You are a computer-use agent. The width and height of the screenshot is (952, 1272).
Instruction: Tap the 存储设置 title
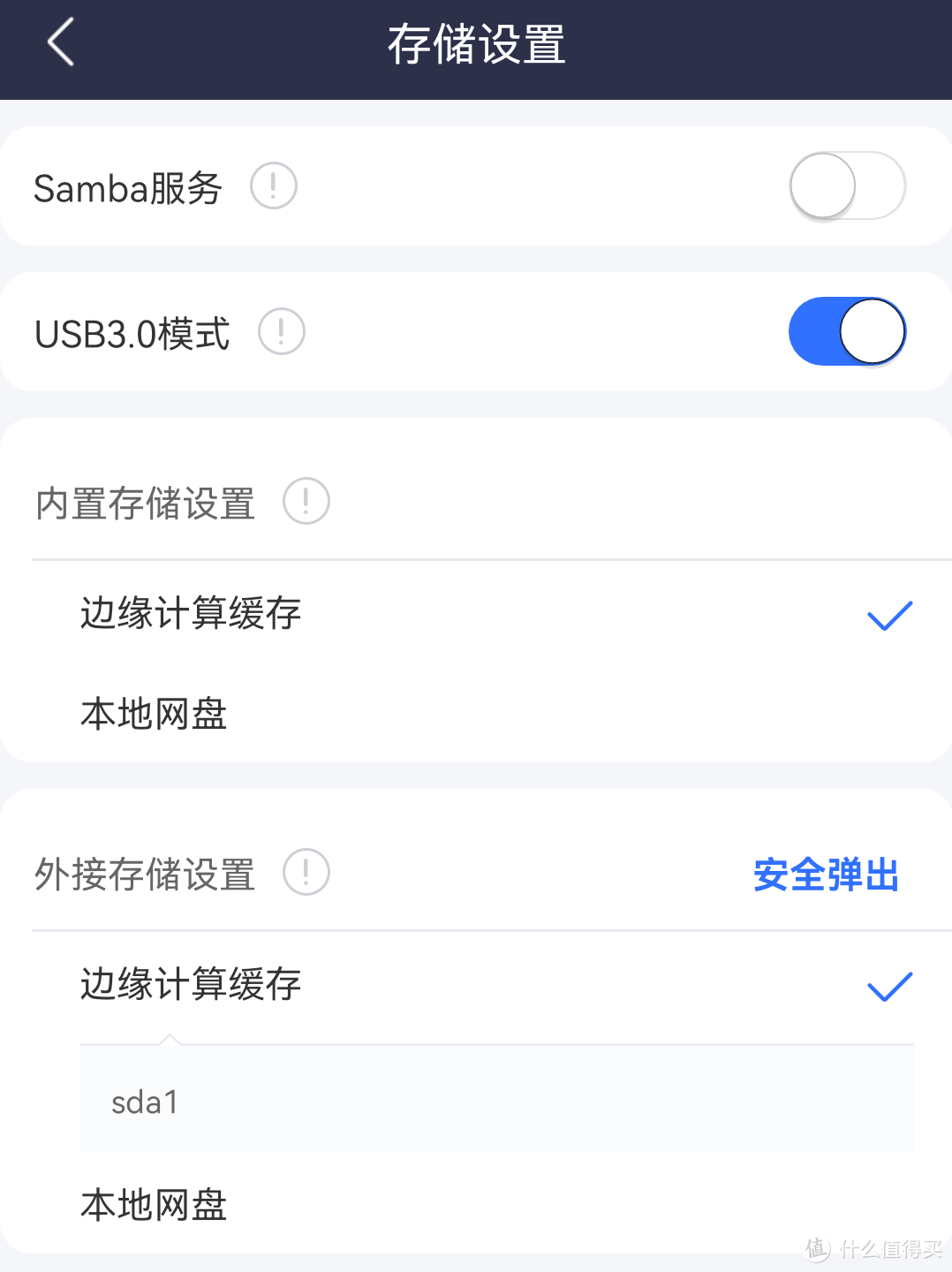point(476,44)
